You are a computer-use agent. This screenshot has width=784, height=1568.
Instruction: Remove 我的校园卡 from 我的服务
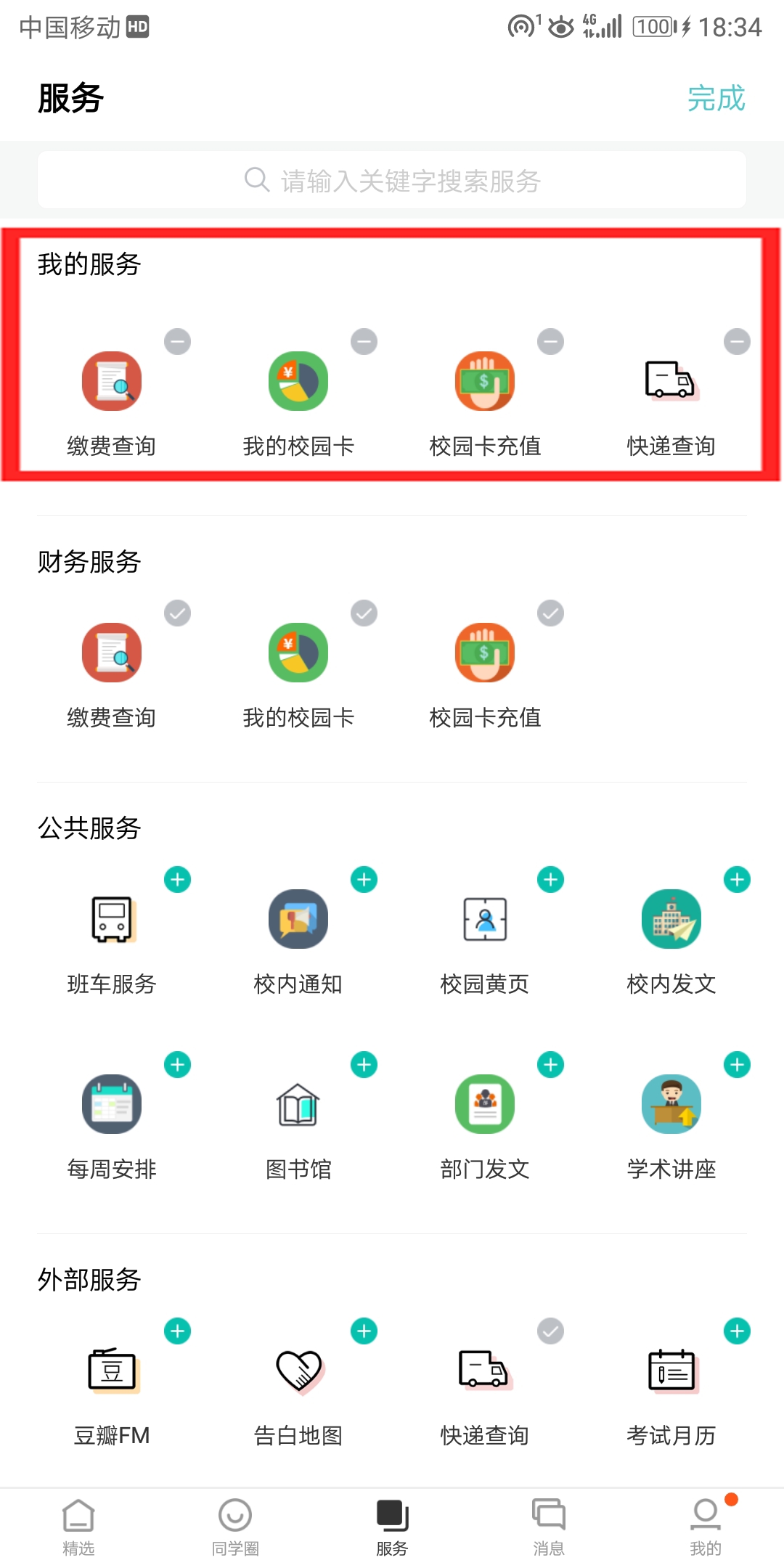tap(364, 342)
